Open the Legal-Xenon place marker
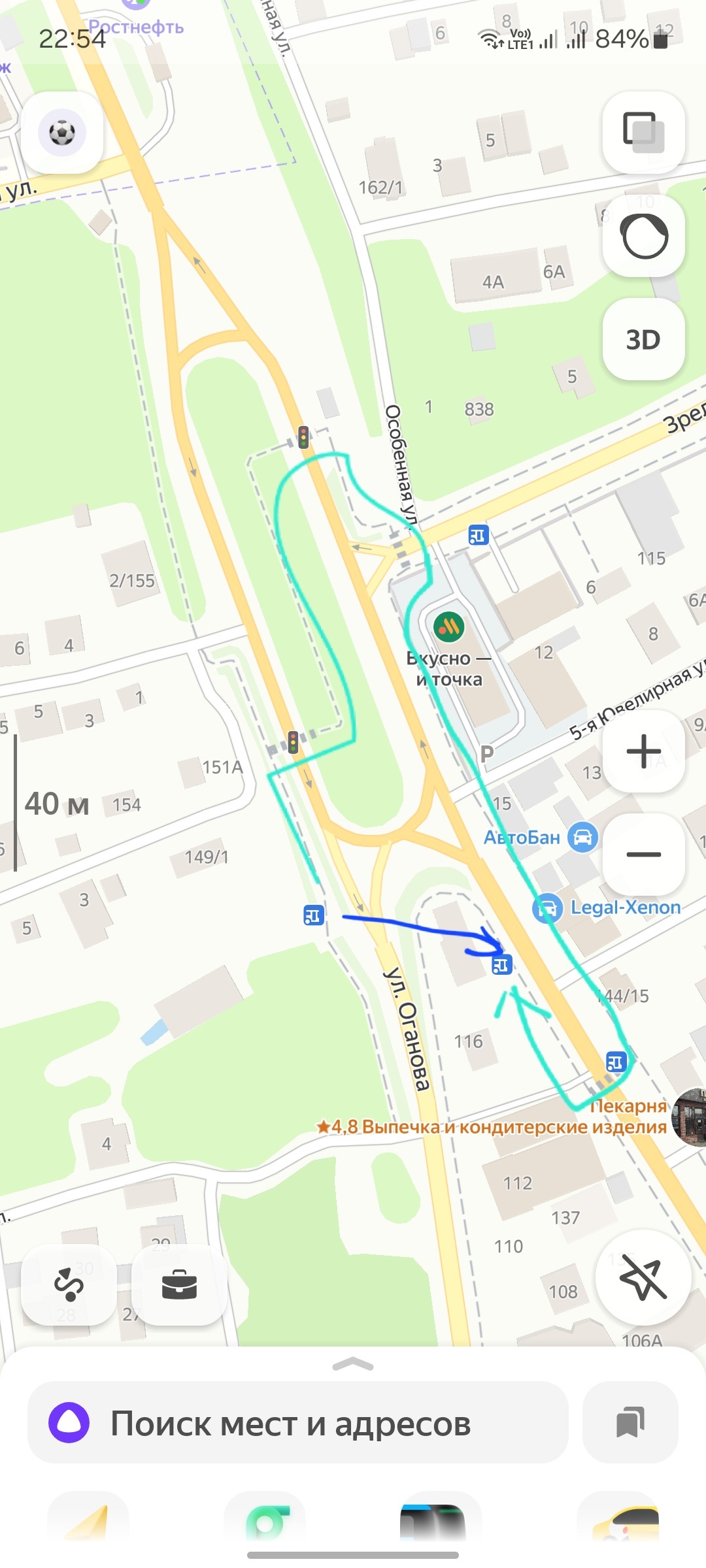The image size is (706, 1568). coord(548,908)
